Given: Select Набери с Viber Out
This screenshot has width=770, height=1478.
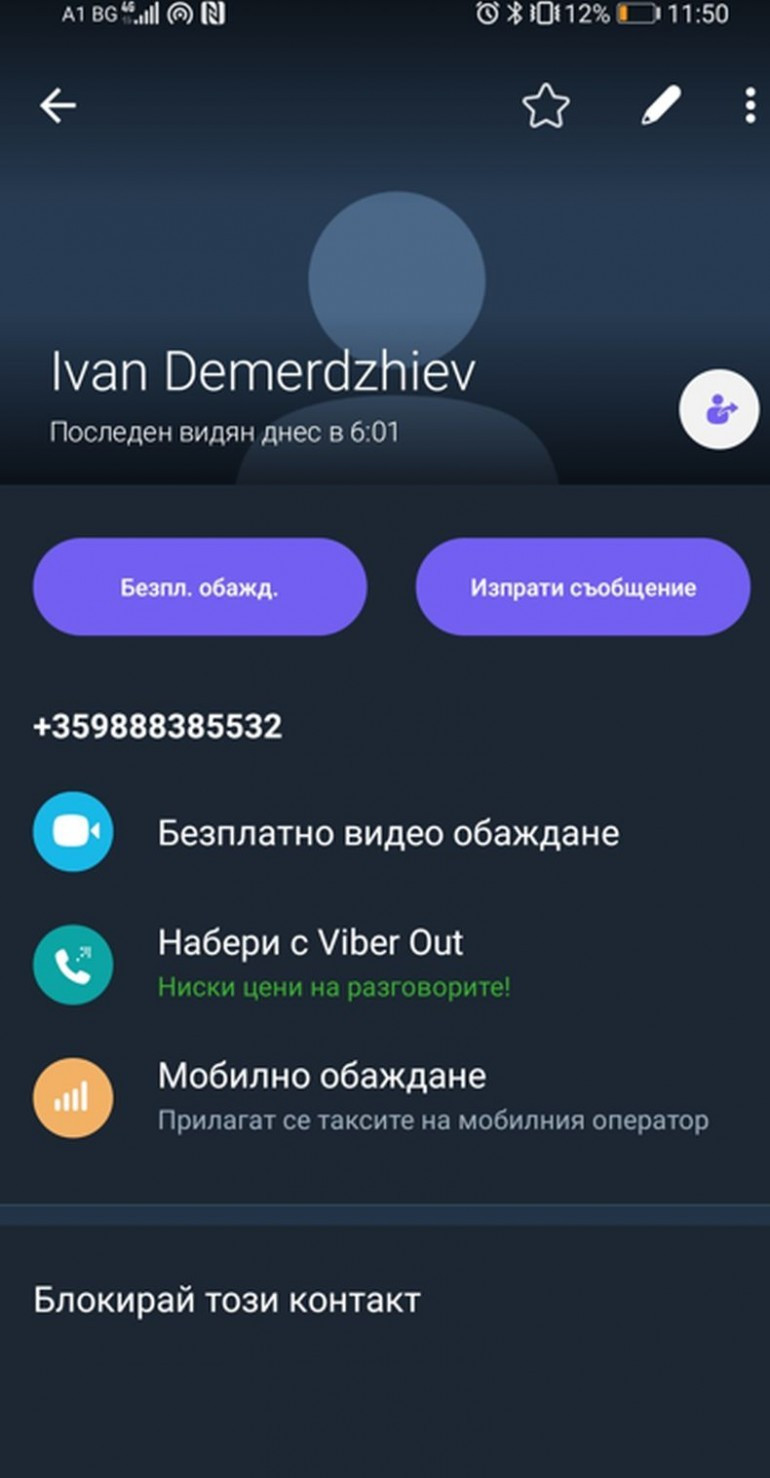Looking at the screenshot, I should pyautogui.click(x=311, y=943).
